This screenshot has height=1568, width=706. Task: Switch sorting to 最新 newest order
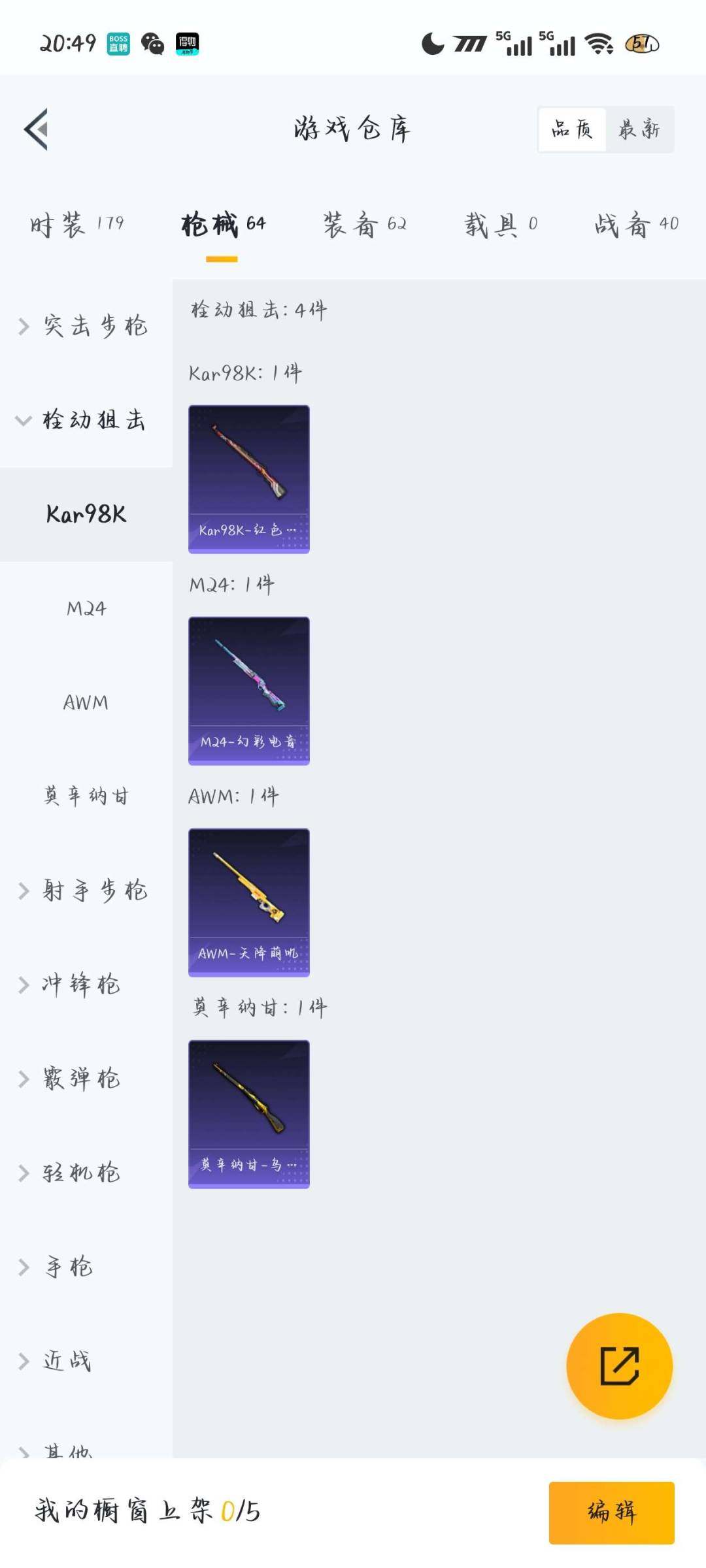(x=637, y=129)
